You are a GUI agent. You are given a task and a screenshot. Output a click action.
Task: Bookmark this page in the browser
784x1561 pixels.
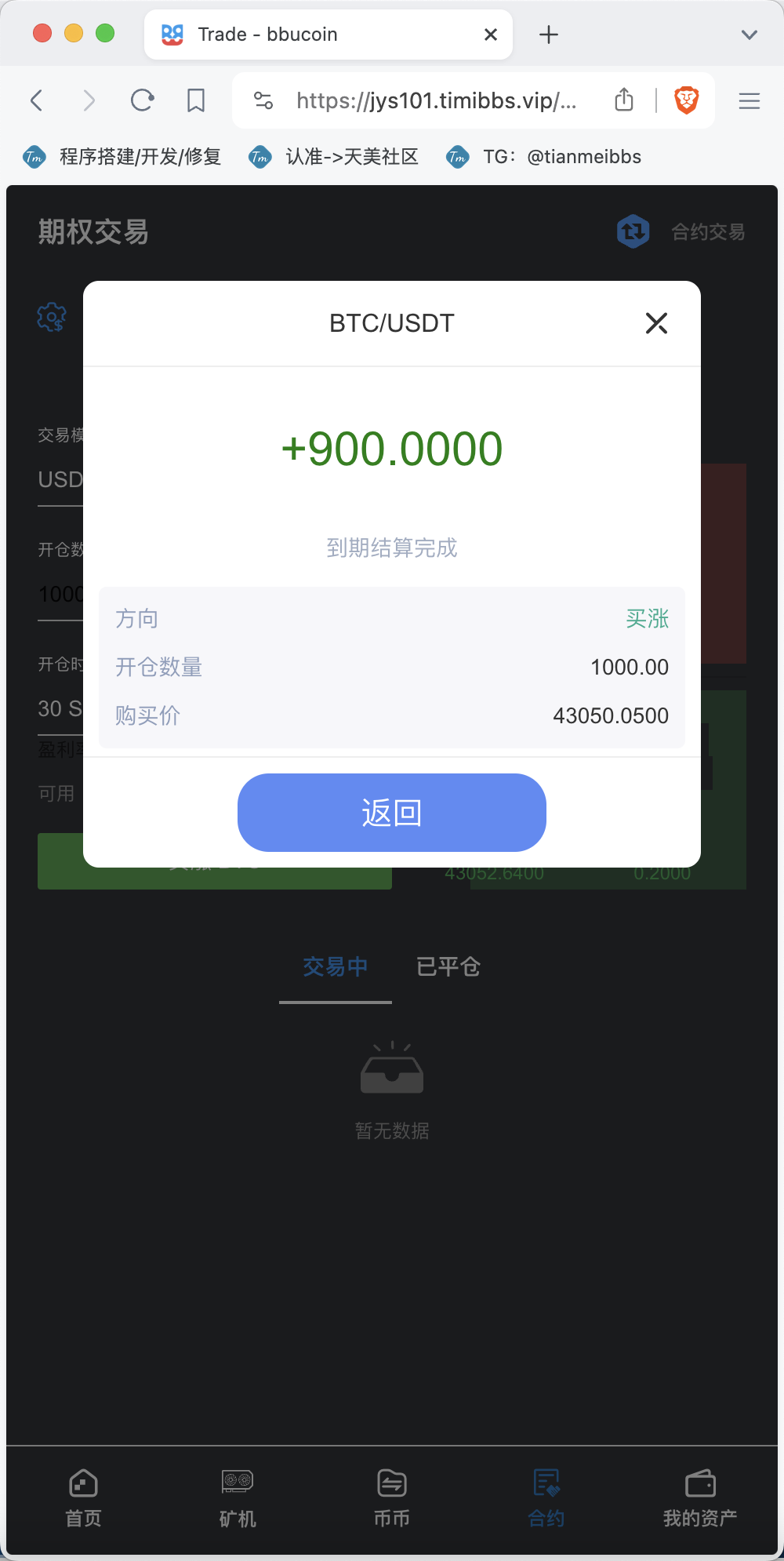point(195,100)
